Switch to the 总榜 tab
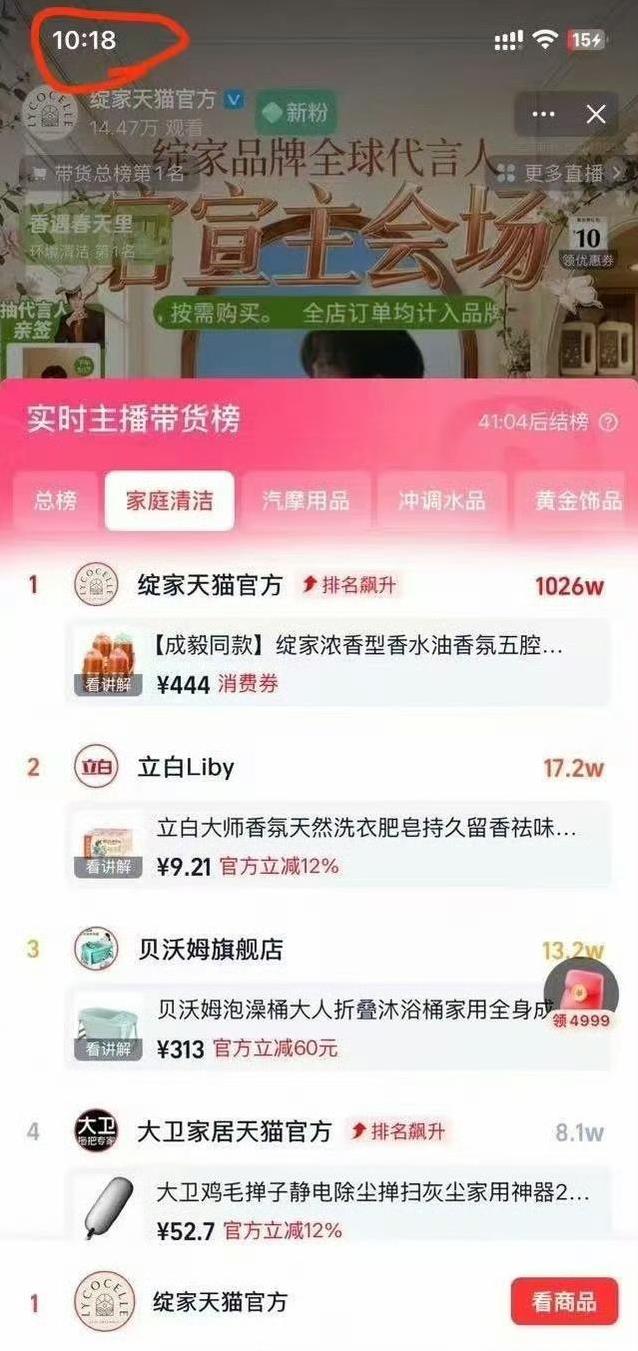Viewport: 638px width, 1351px height. tap(56, 500)
